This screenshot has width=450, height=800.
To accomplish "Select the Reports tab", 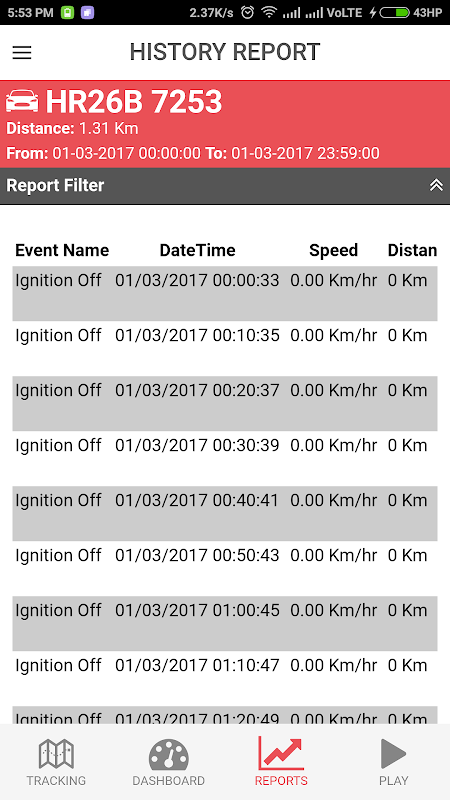I will (x=281, y=762).
